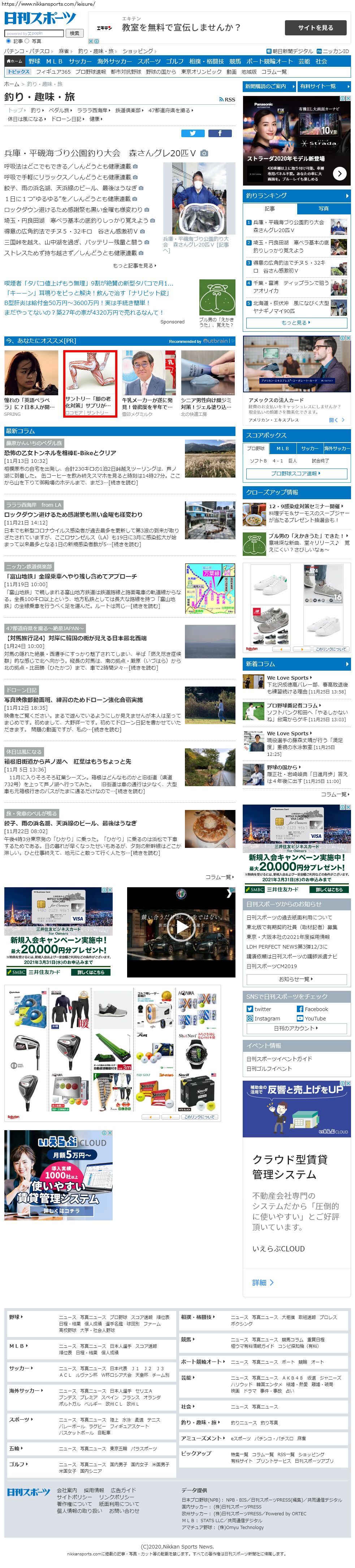Share the page on Facebook
The width and height of the screenshot is (355, 1568).
(220, 133)
